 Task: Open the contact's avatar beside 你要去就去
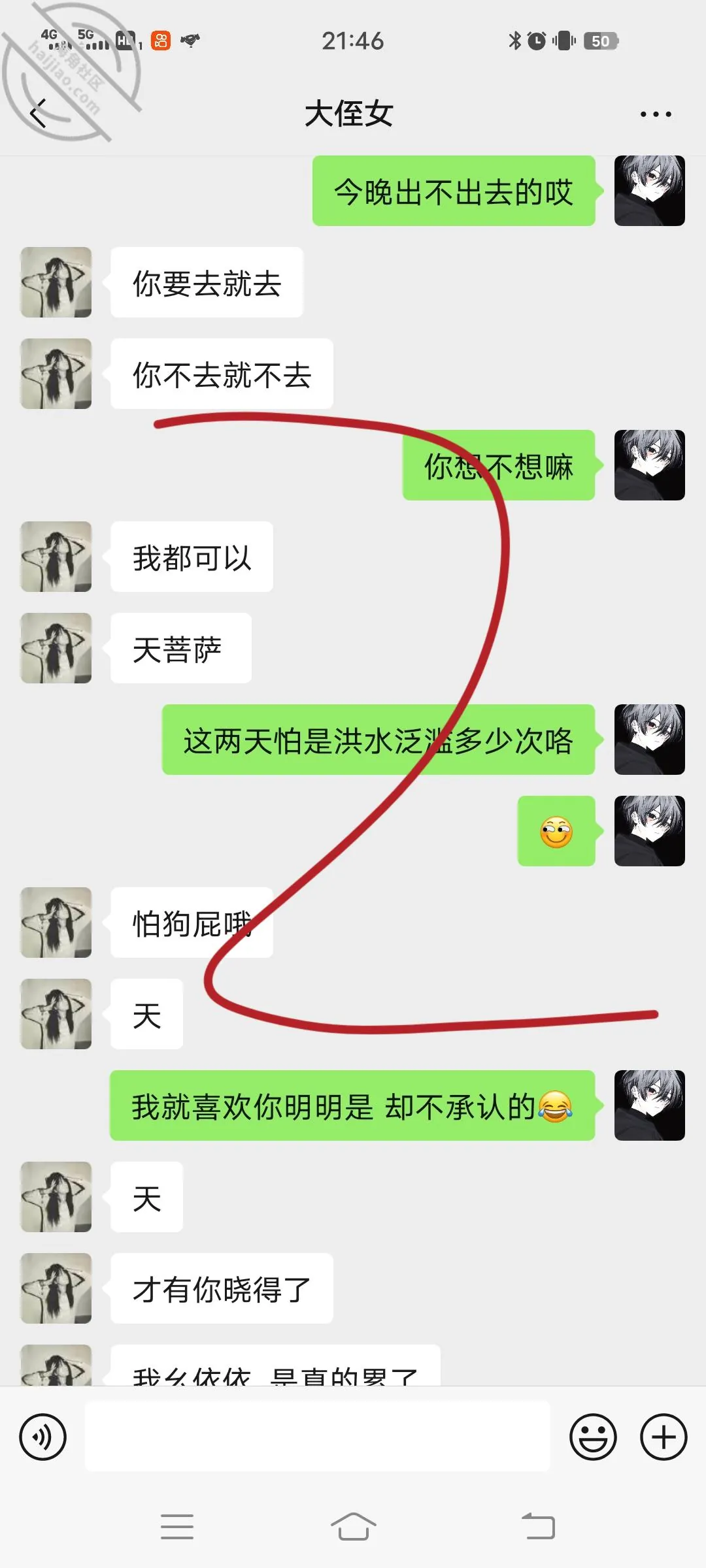[56, 282]
